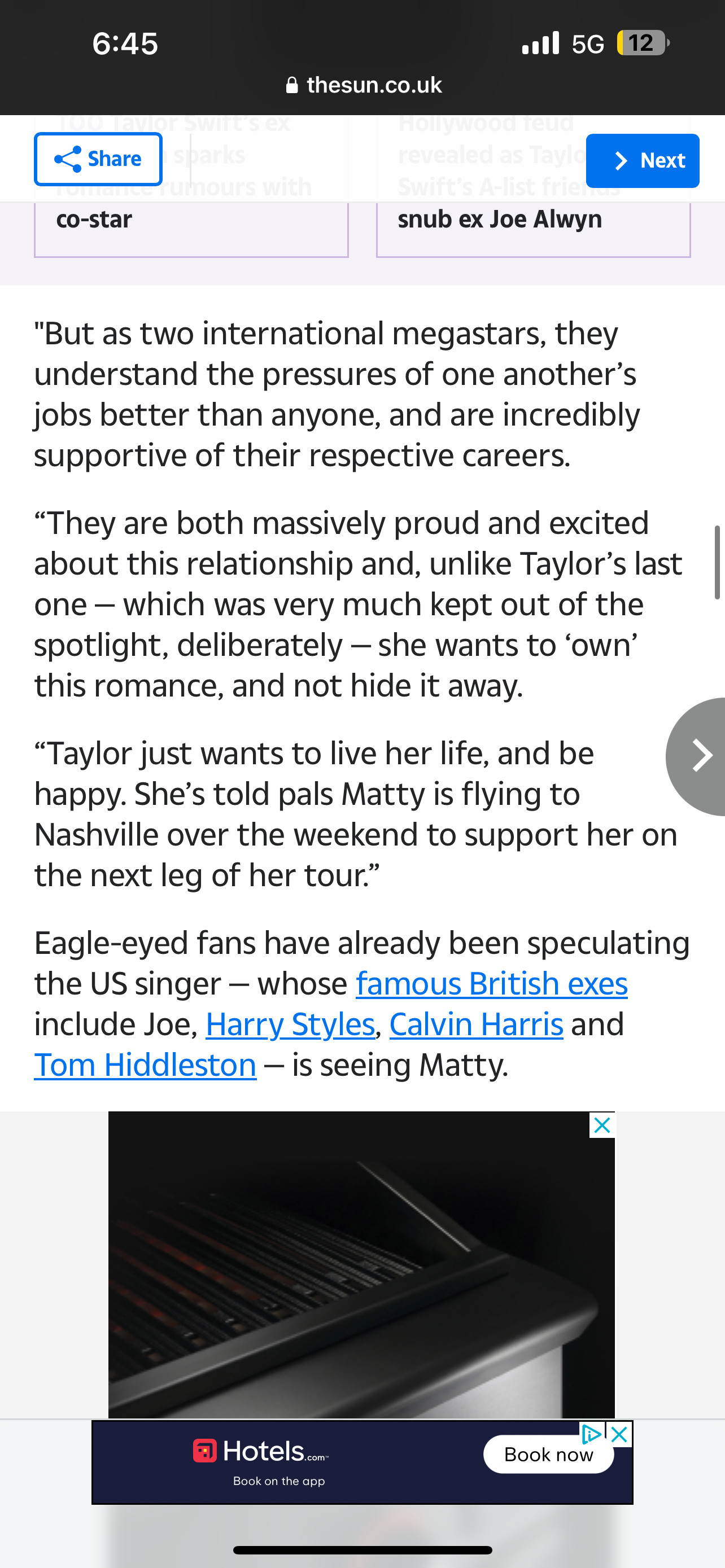This screenshot has width=725, height=1568.
Task: Tap the thesun.co.uk address bar
Action: (363, 85)
